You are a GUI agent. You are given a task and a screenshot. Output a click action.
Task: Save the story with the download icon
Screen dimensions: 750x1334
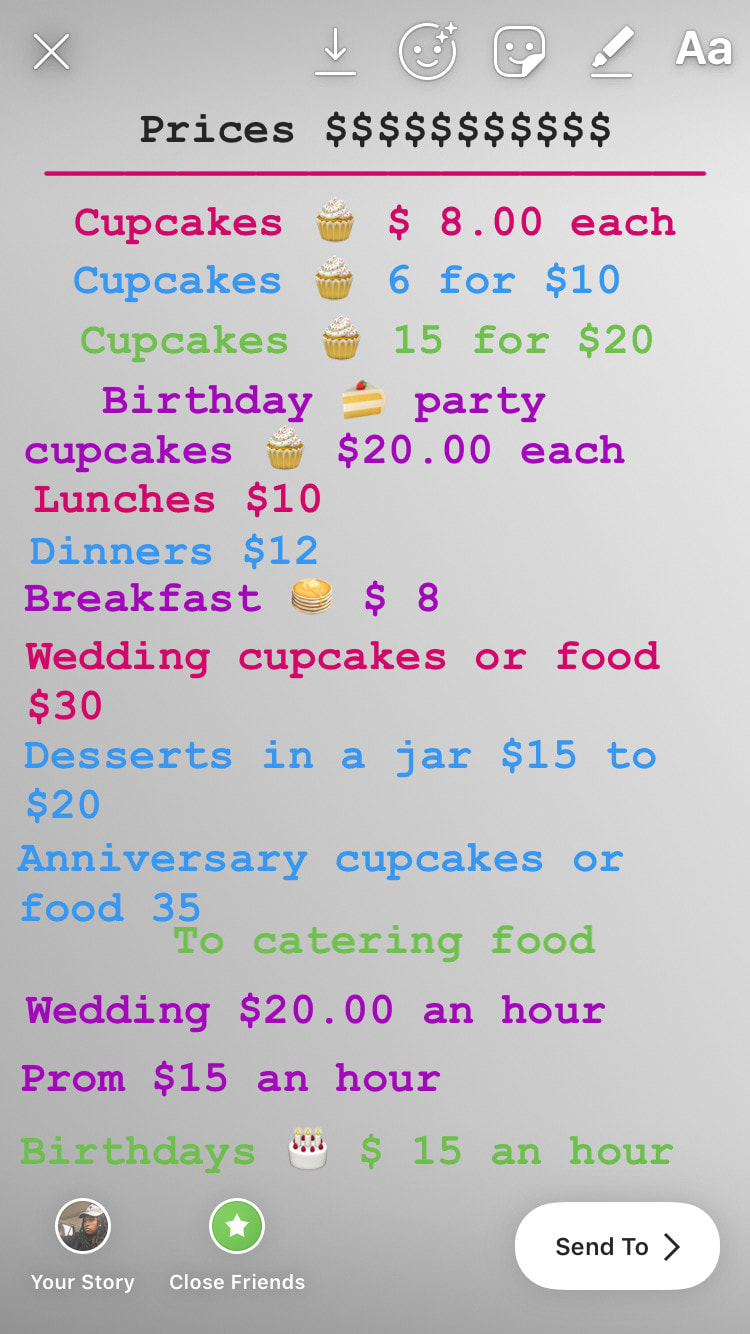[x=335, y=51]
